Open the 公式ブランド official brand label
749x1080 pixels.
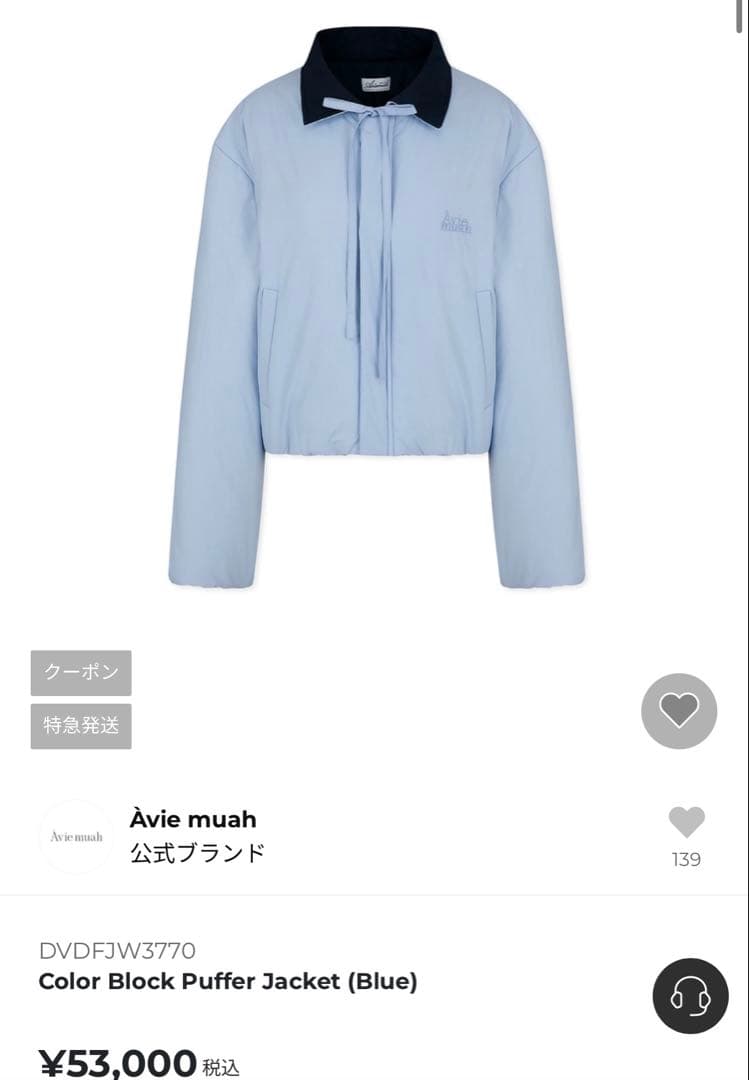[195, 854]
